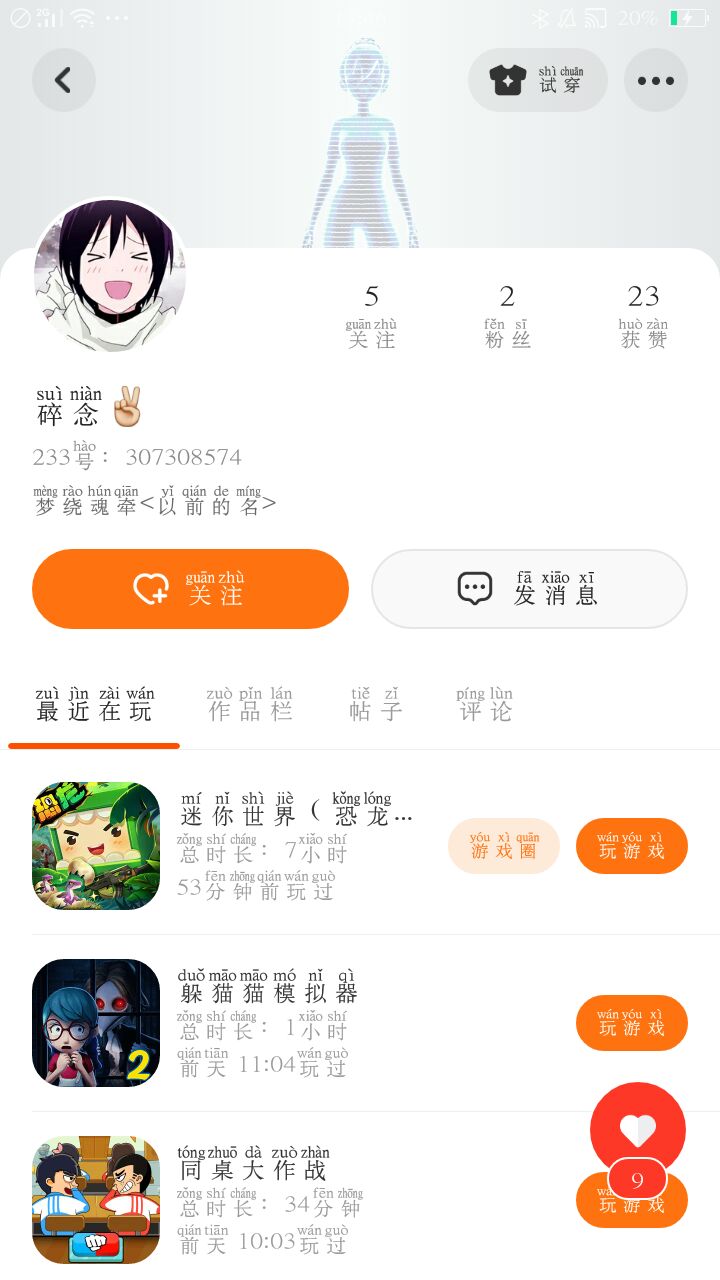This screenshot has height=1280, width=720.
Task: Tap 玩游戏 for 迷你世界
Action: pos(631,846)
